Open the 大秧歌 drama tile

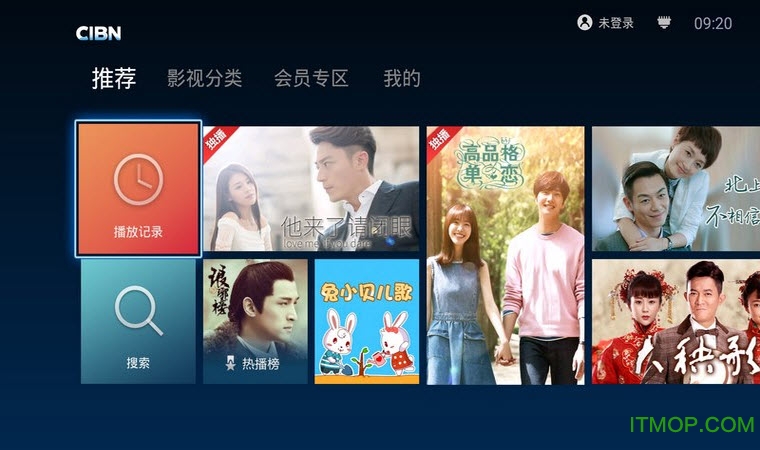675,321
